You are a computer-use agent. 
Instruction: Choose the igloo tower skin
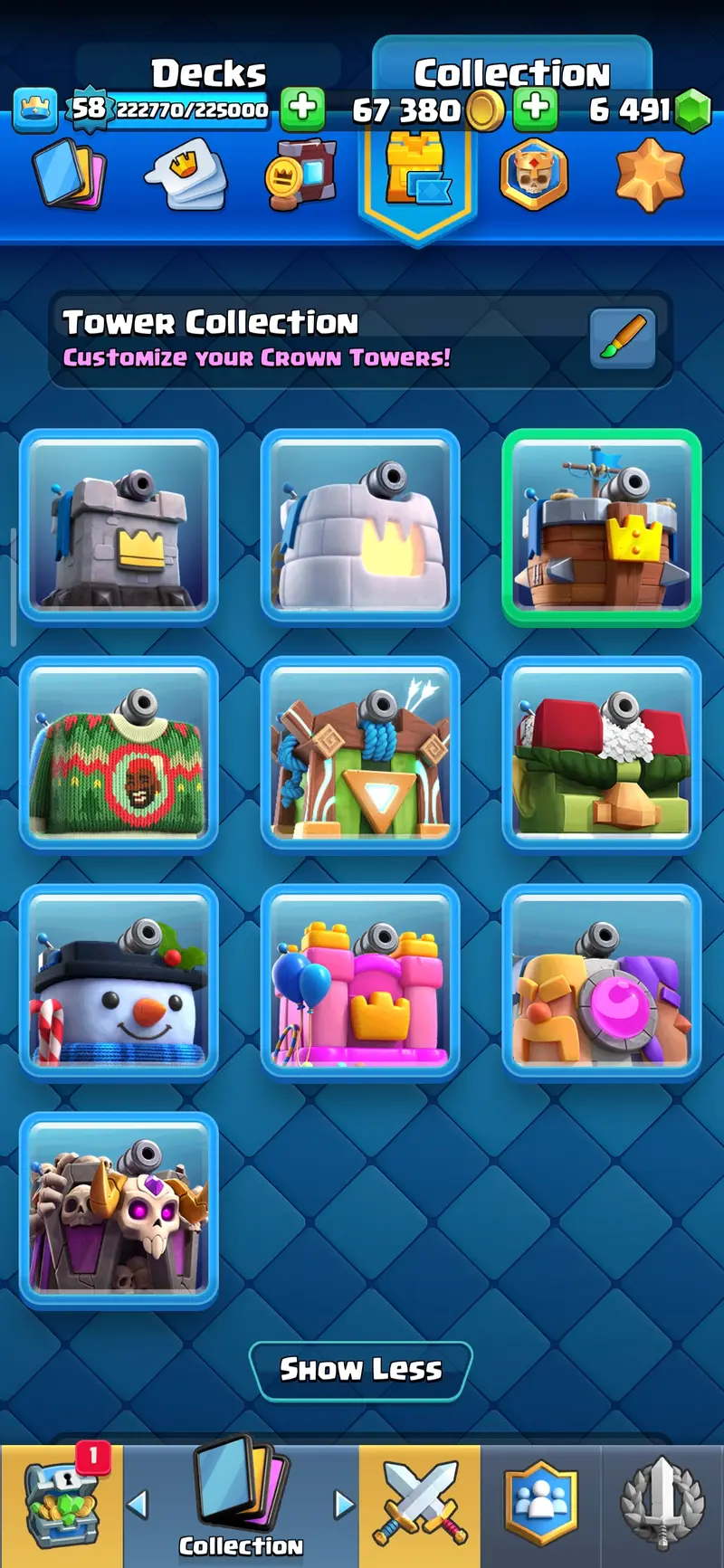pyautogui.click(x=360, y=527)
